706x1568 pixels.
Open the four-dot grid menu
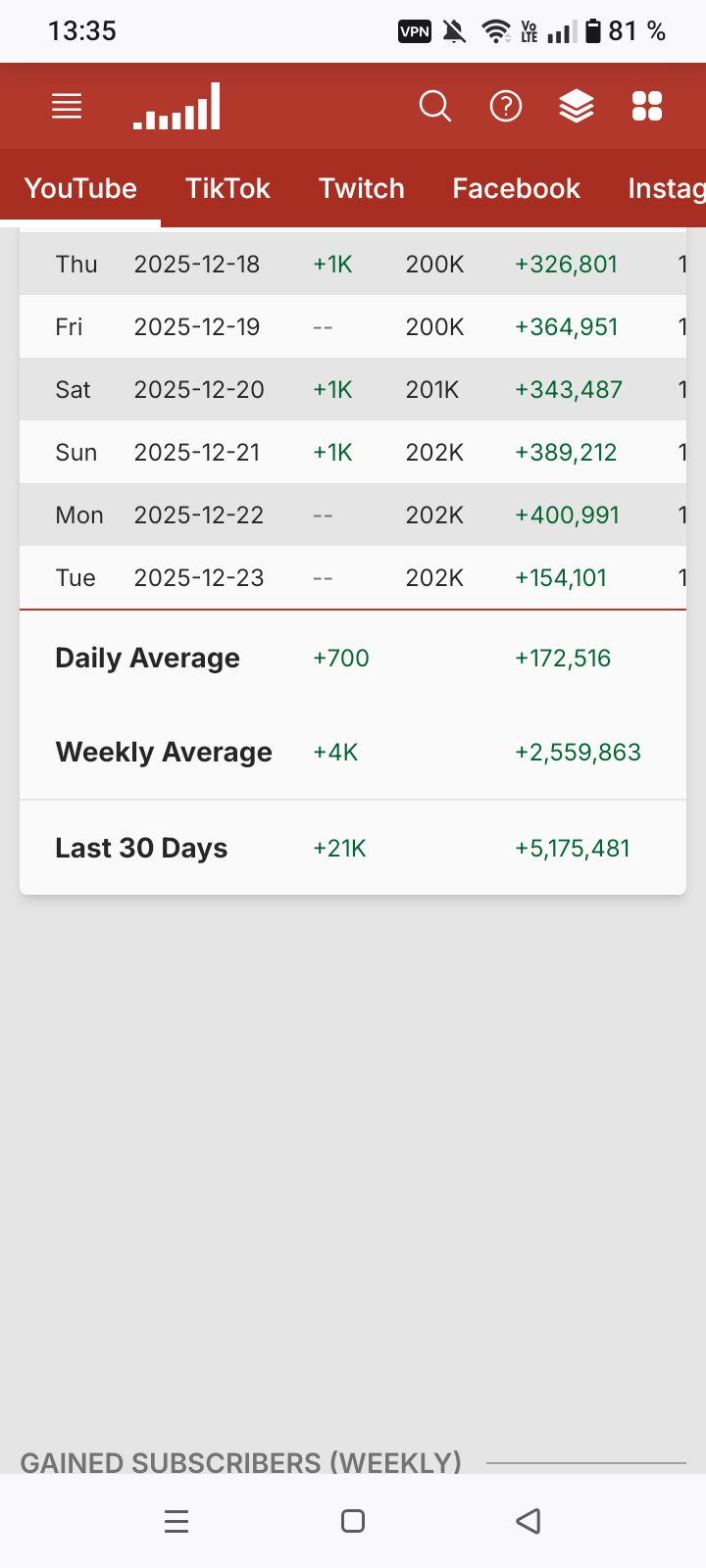647,106
